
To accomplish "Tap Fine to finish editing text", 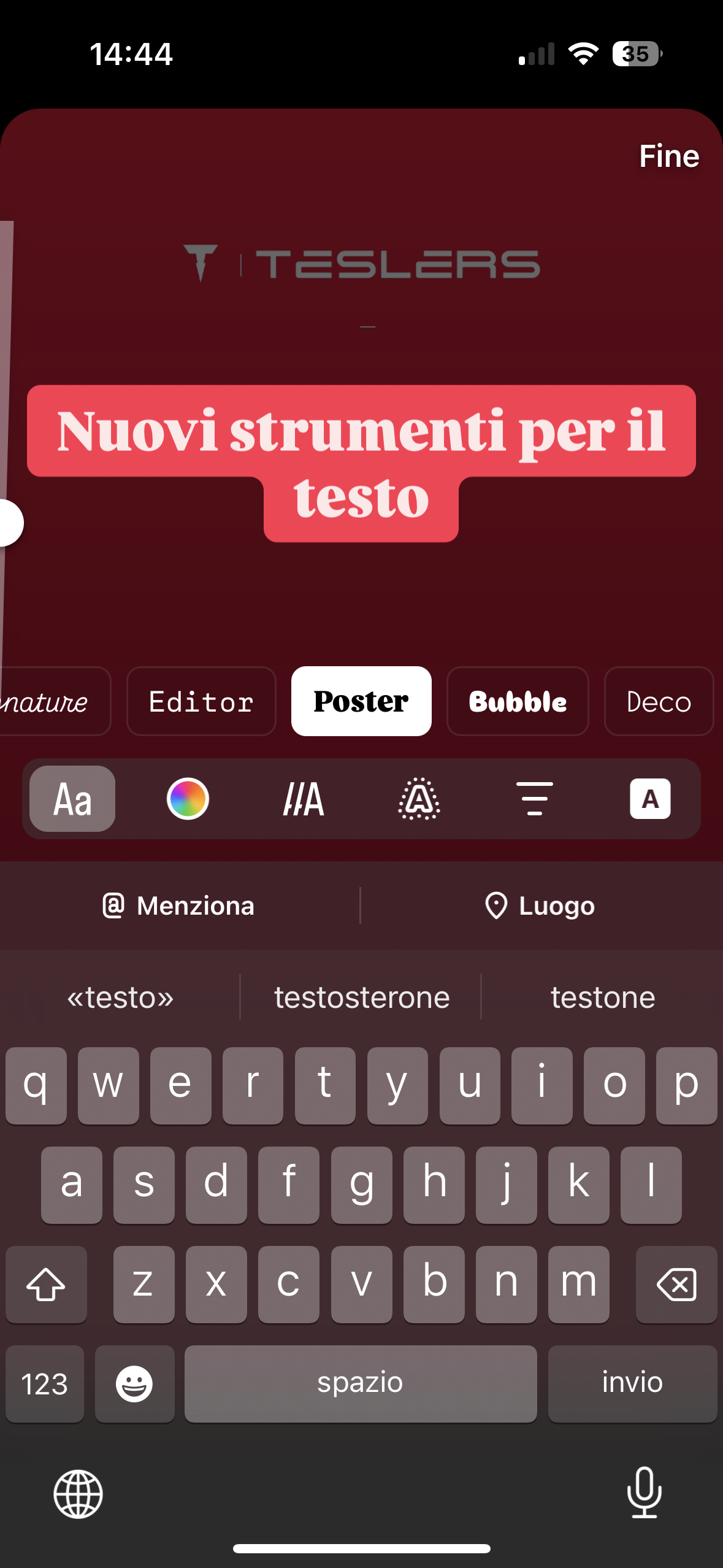I will point(669,156).
